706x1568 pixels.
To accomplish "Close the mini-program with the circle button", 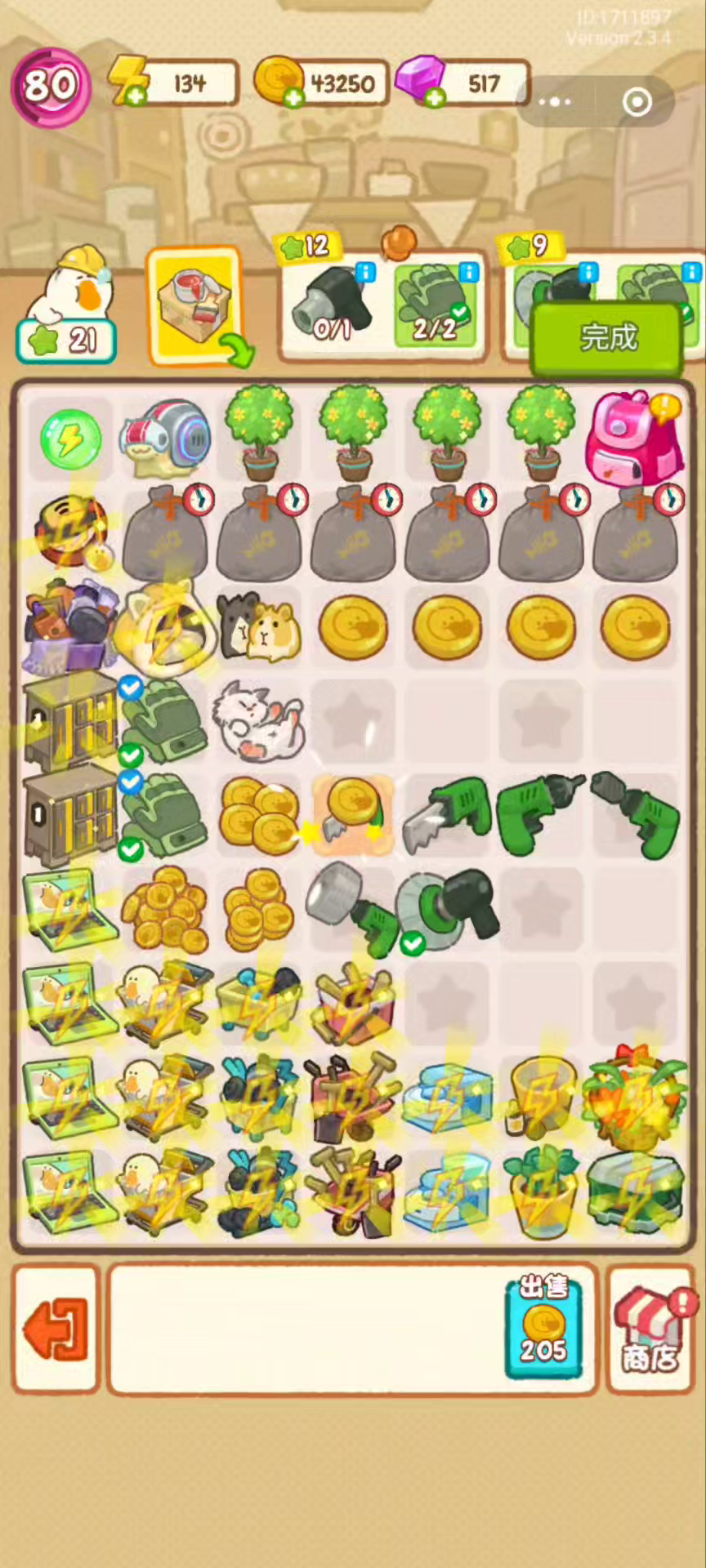I will [x=637, y=102].
